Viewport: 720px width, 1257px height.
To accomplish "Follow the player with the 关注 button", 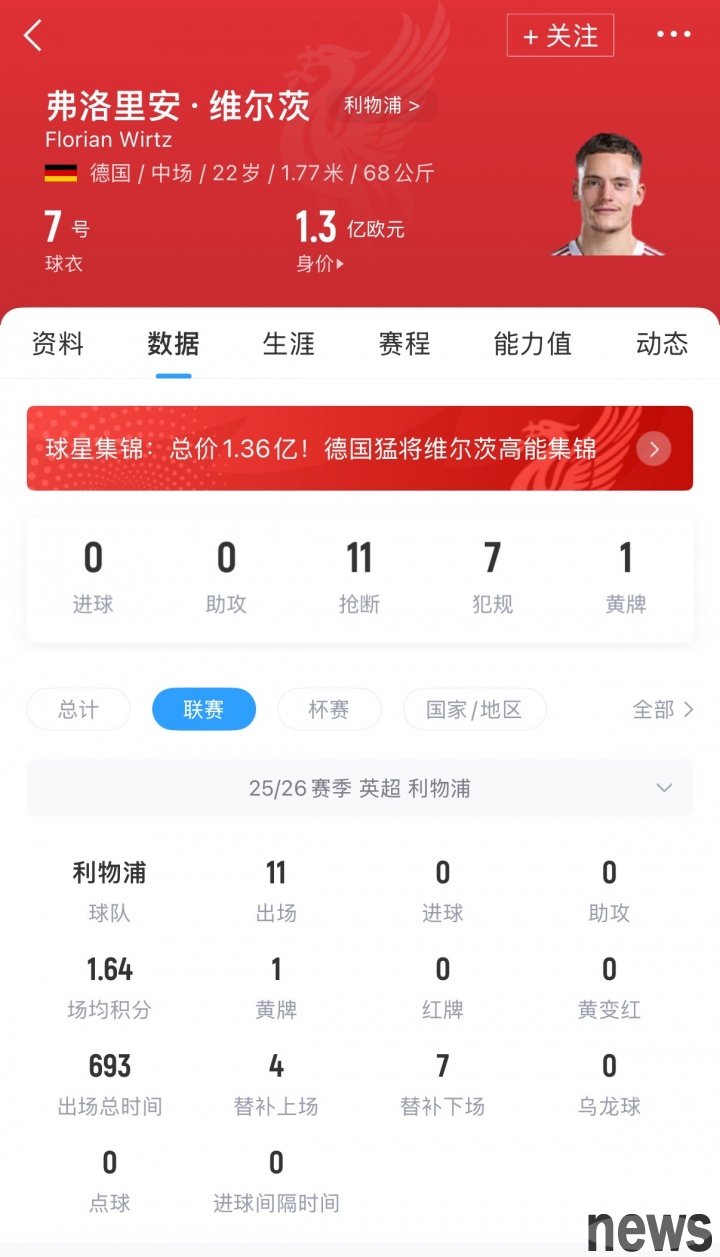I will click(560, 36).
